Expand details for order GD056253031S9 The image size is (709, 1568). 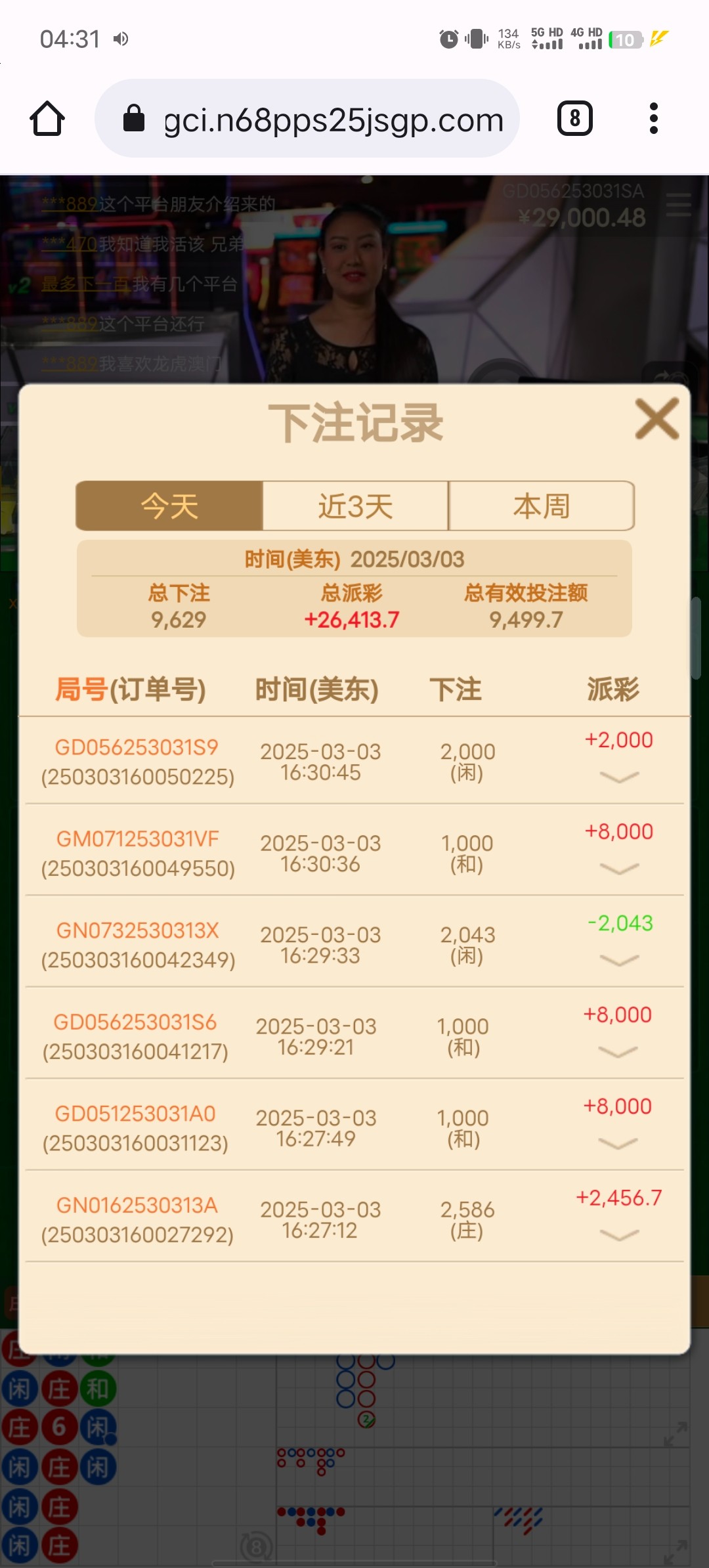click(x=619, y=777)
